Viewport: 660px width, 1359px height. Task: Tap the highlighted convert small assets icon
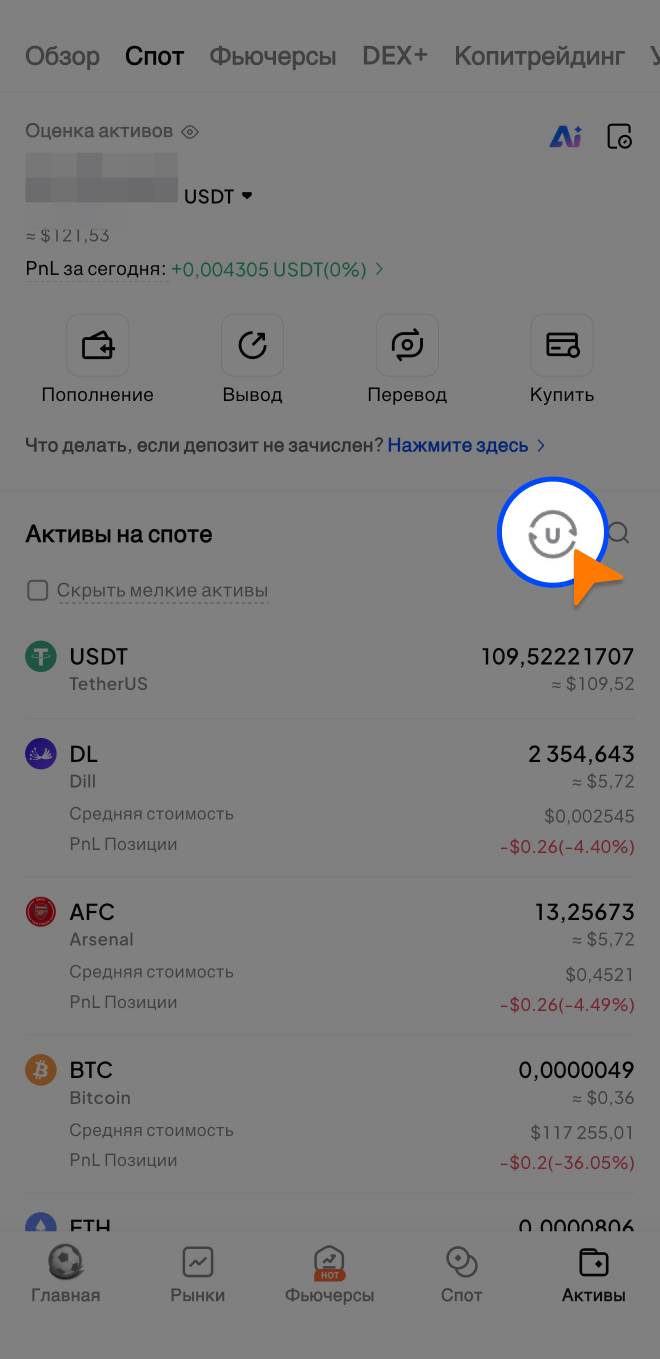point(552,533)
